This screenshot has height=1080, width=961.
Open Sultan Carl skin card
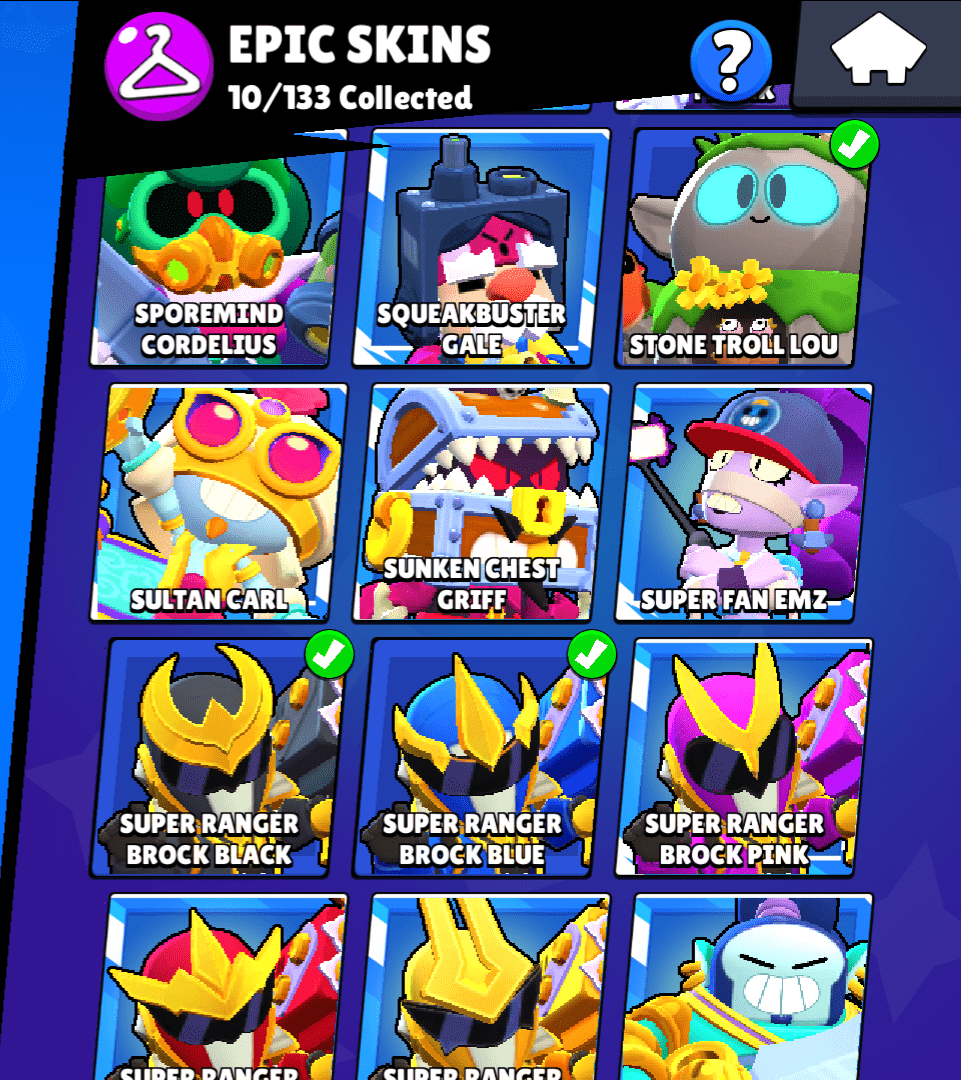(220, 502)
